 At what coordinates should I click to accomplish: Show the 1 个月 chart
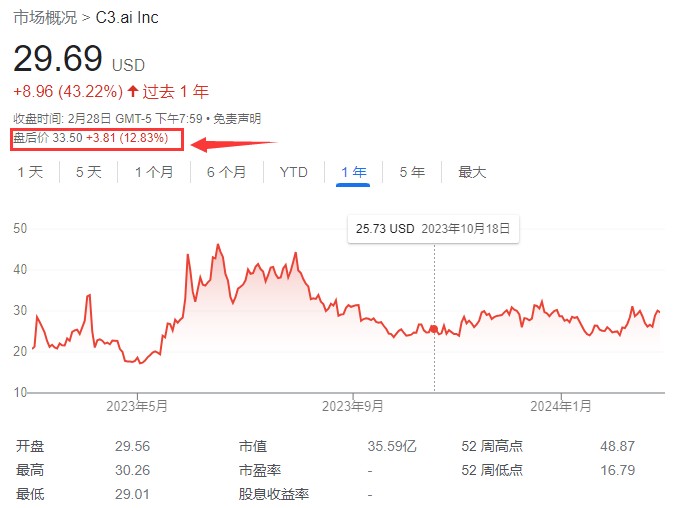[154, 172]
